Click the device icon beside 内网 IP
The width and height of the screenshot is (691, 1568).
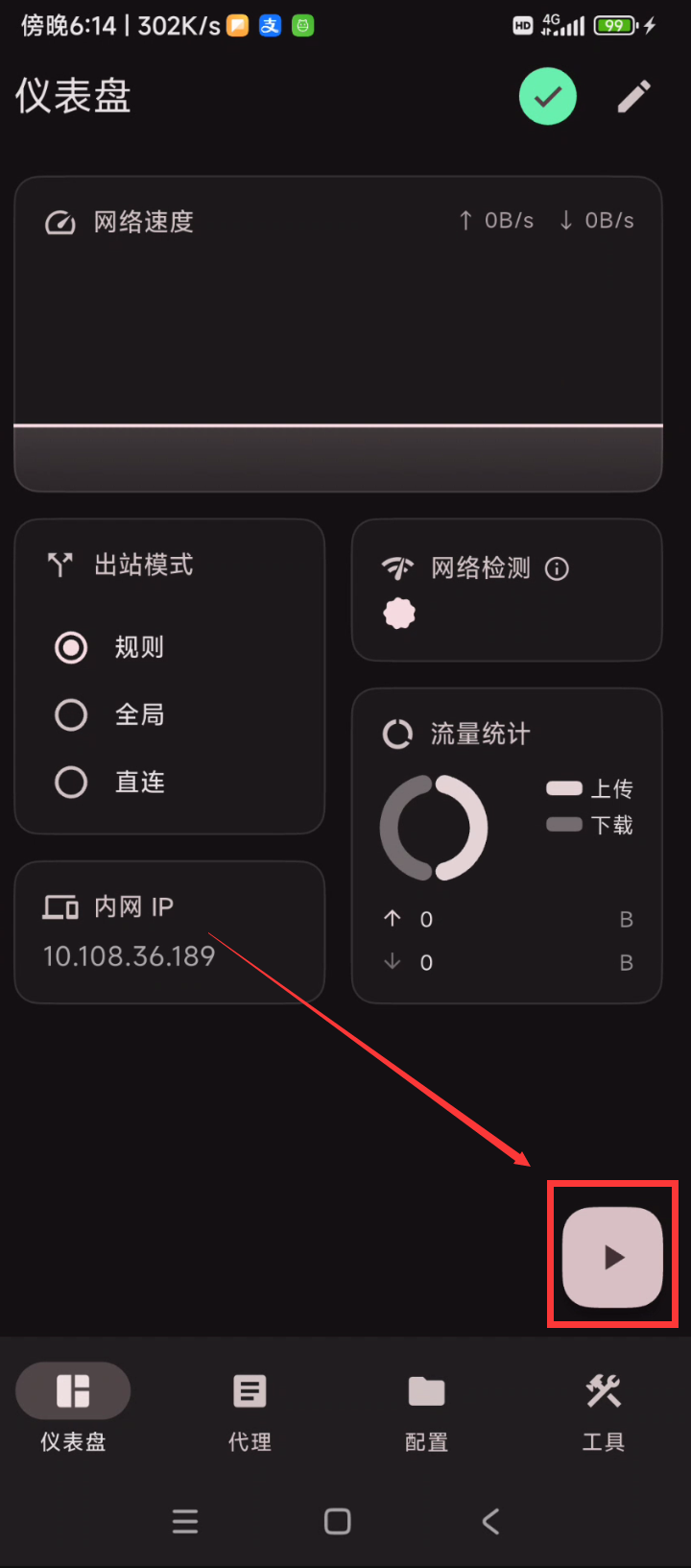(x=62, y=905)
